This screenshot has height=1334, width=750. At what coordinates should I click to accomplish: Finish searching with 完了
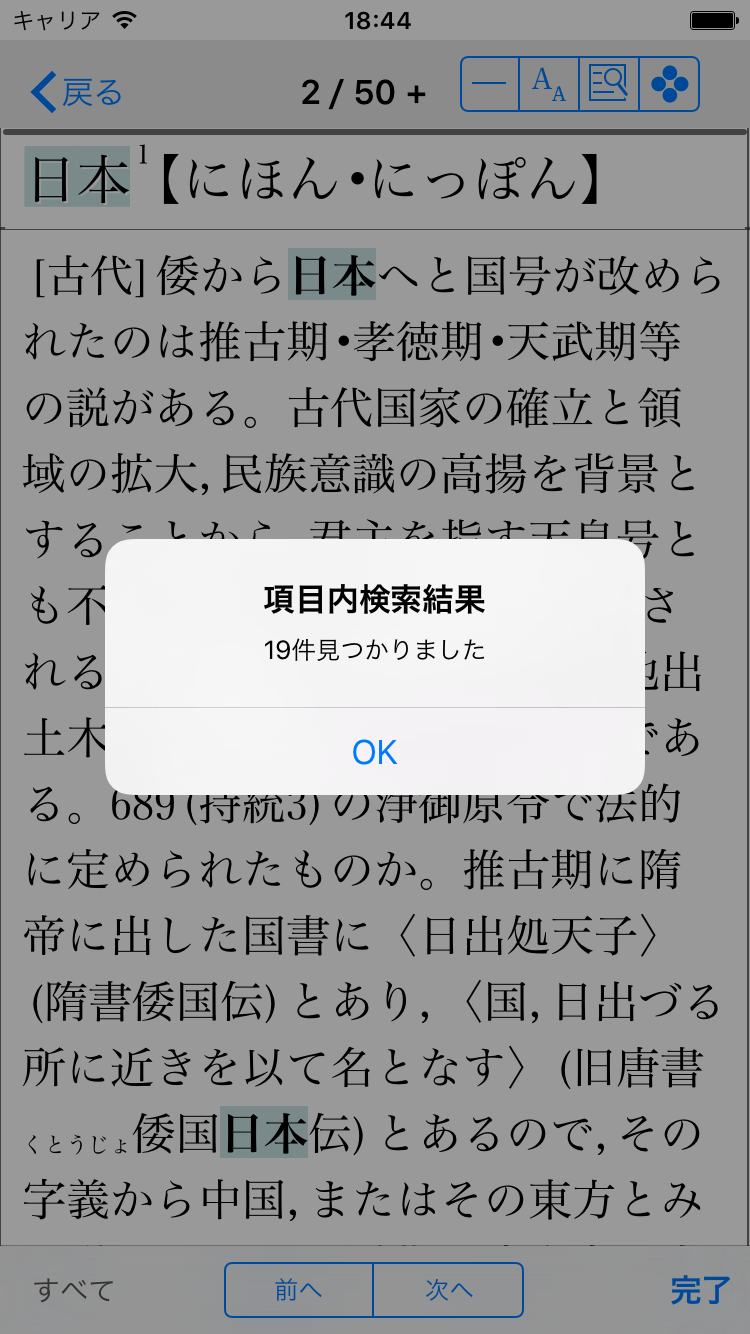pos(700,1290)
